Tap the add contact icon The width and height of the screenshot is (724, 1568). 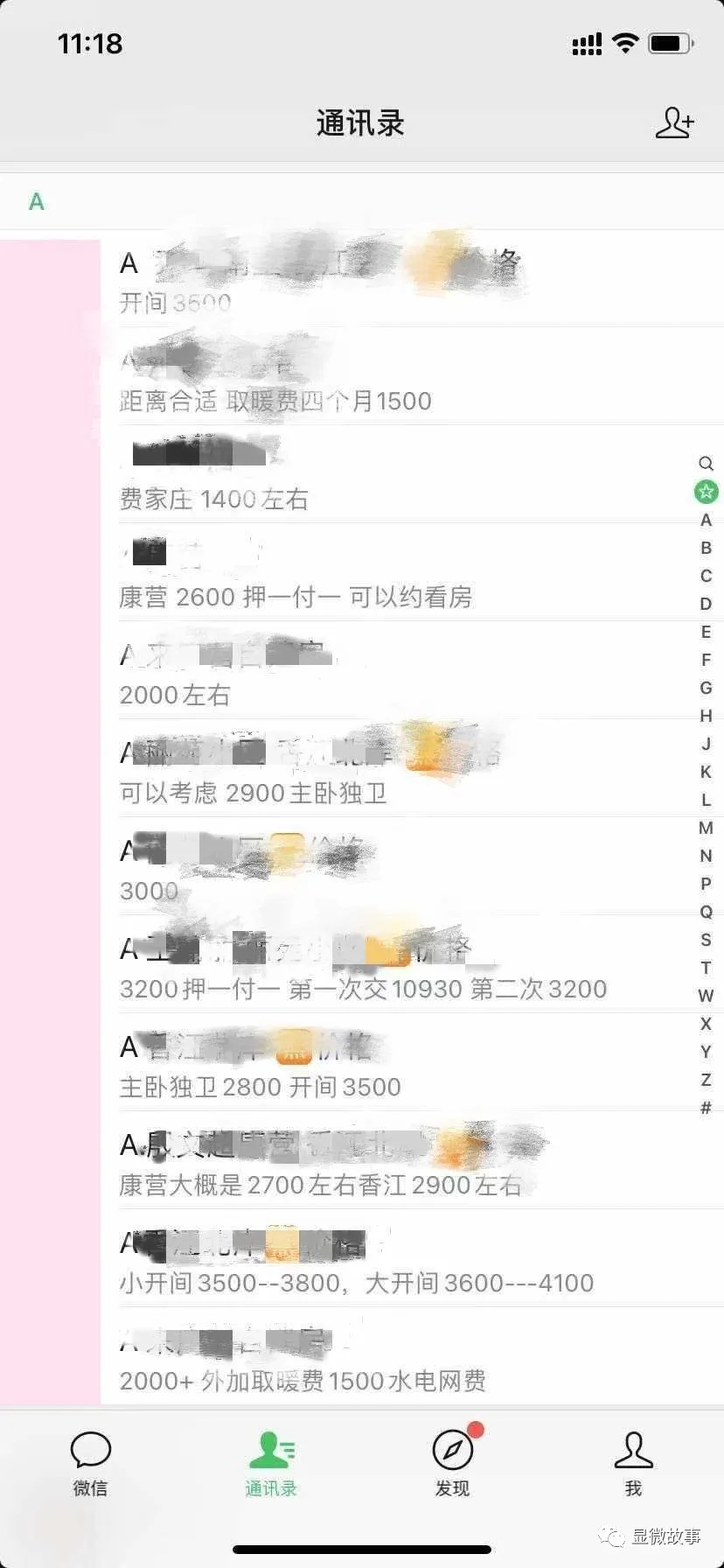pyautogui.click(x=674, y=123)
